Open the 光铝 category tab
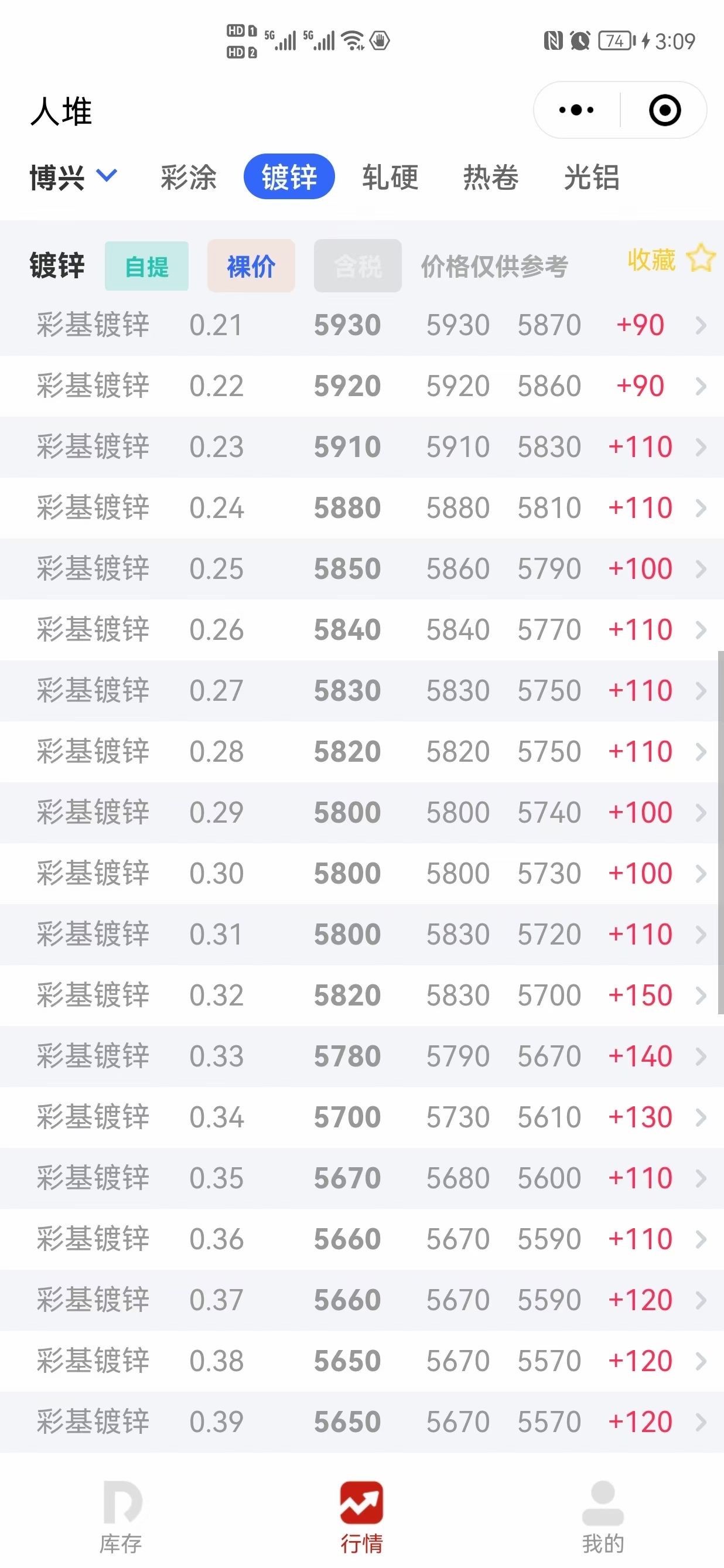 [592, 177]
